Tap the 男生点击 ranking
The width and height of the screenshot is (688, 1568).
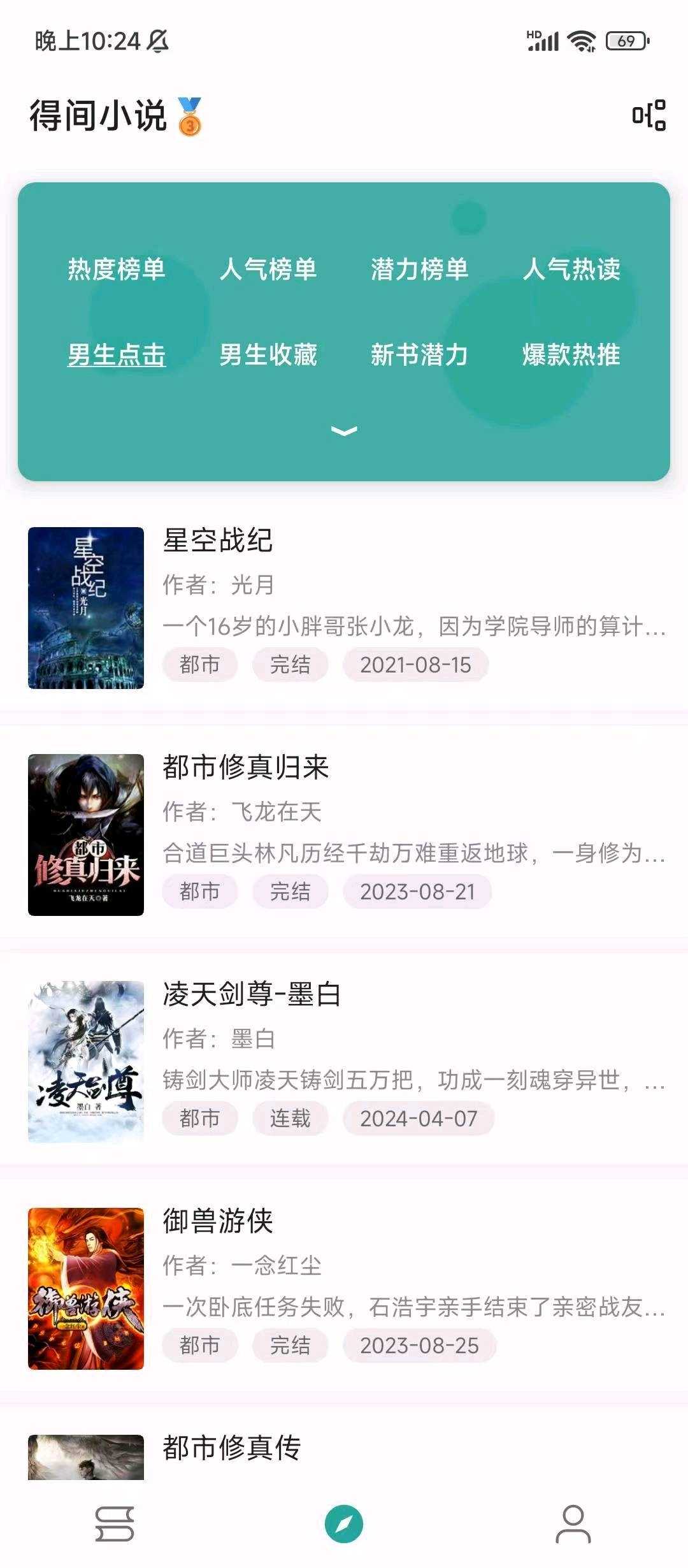click(x=117, y=354)
